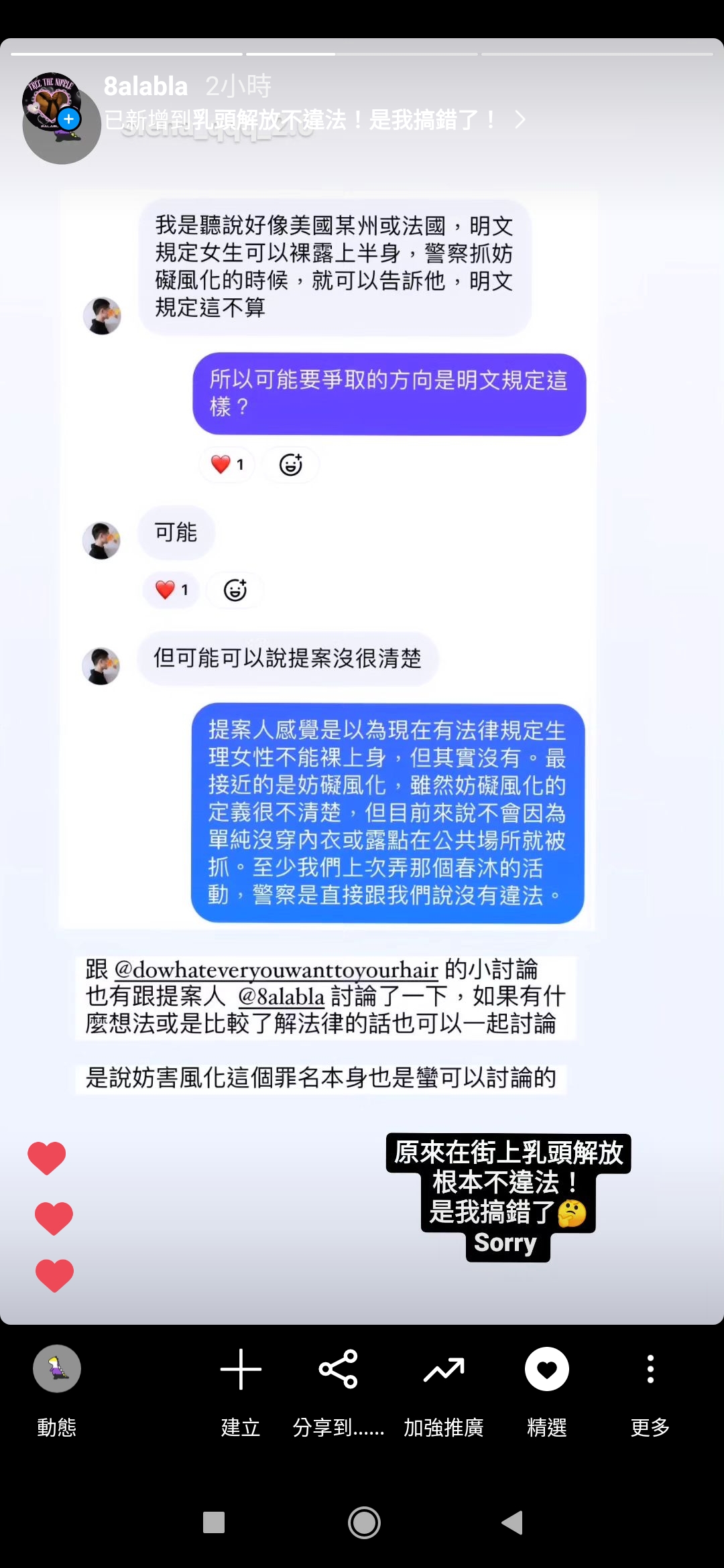724x1568 pixels.
Task: Go back with system back button
Action: (512, 1522)
